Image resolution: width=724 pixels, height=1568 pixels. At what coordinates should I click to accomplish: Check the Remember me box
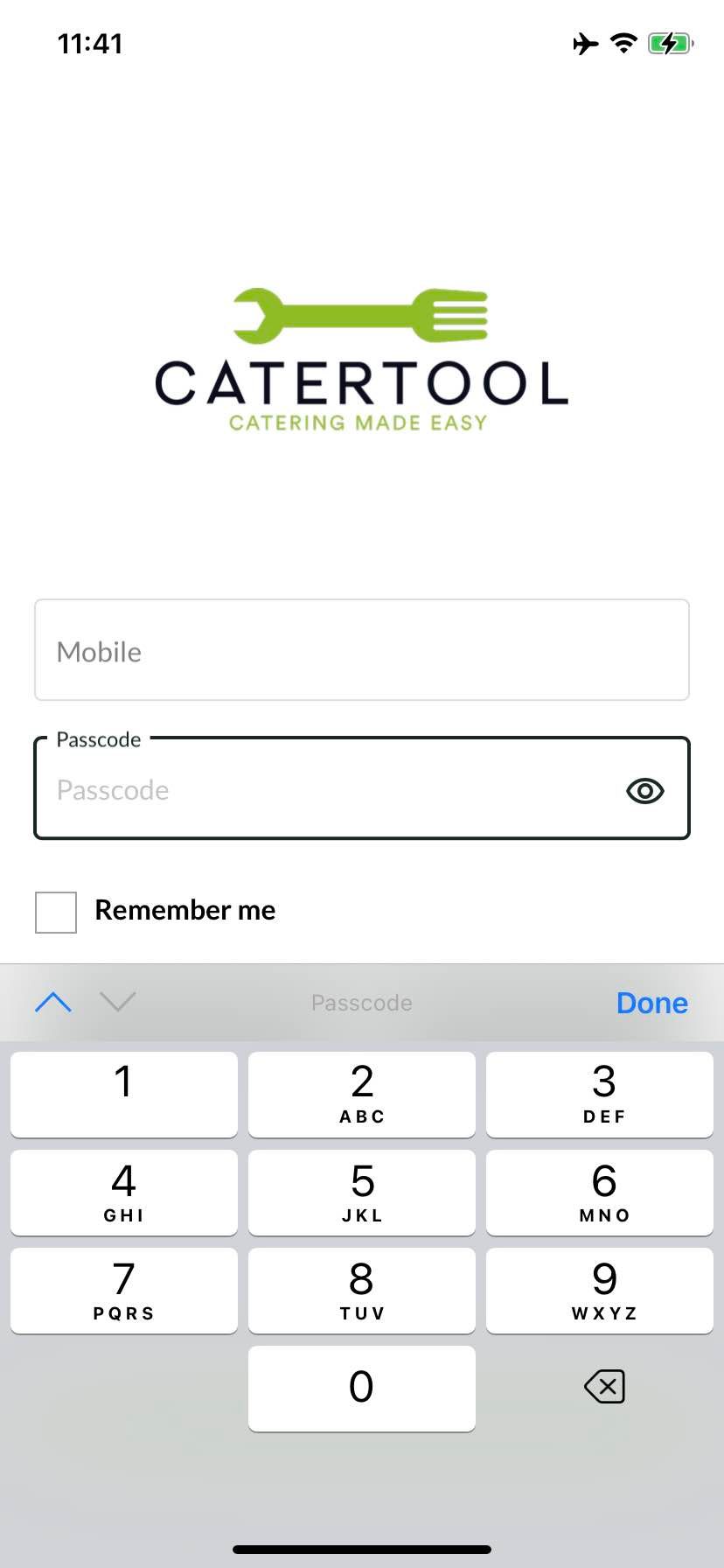click(x=56, y=913)
